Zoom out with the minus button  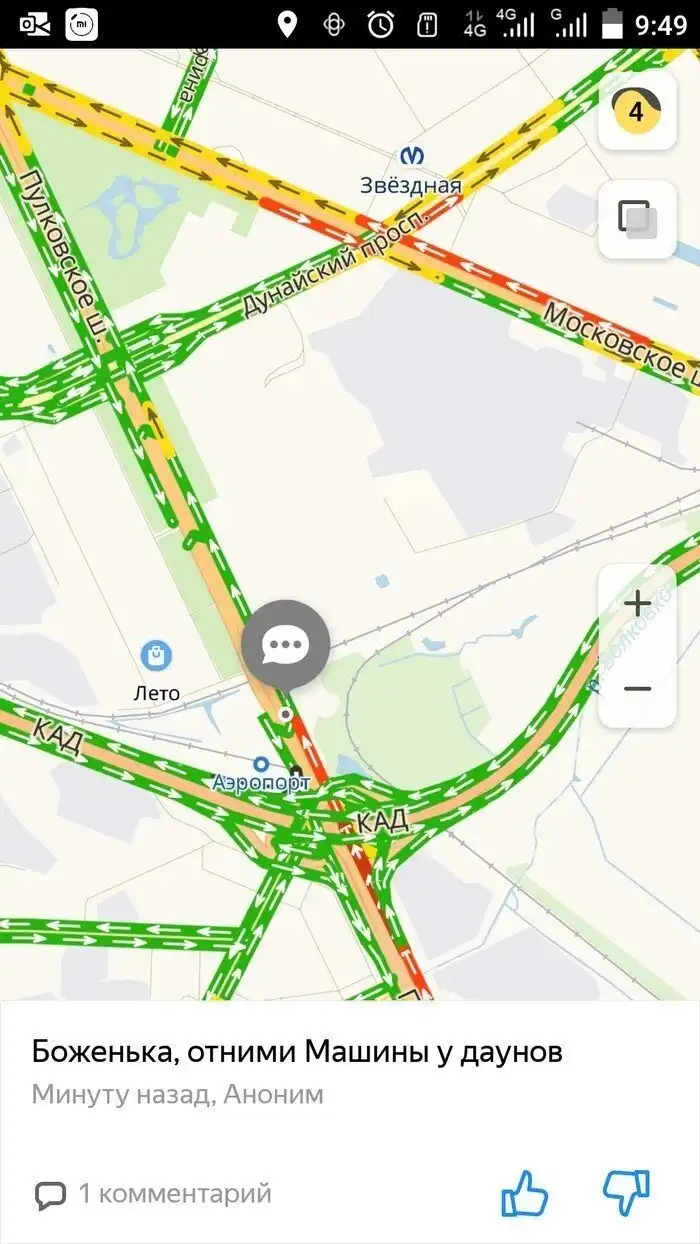coord(637,689)
